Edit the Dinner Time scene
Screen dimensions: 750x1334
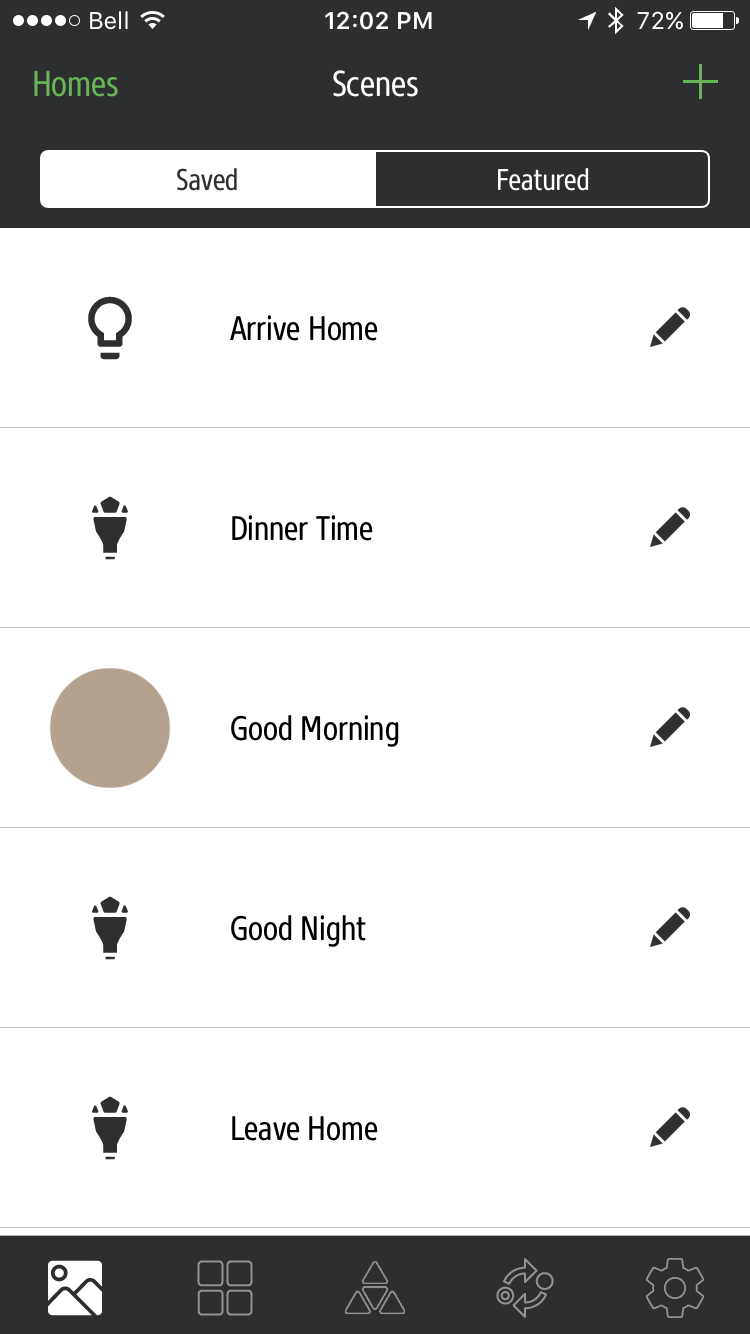[x=670, y=528]
